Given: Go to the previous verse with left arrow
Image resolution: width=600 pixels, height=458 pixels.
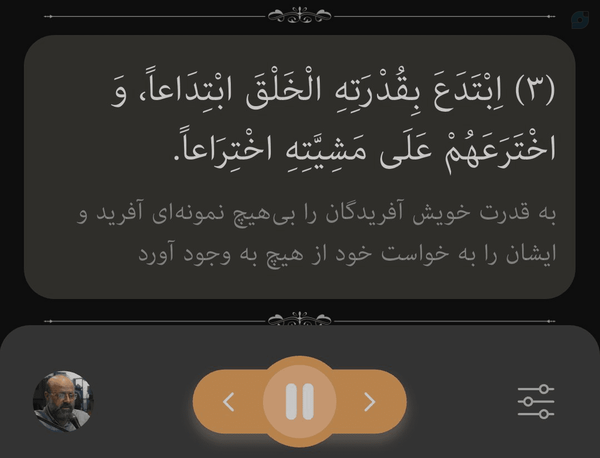Looking at the screenshot, I should point(229,402).
